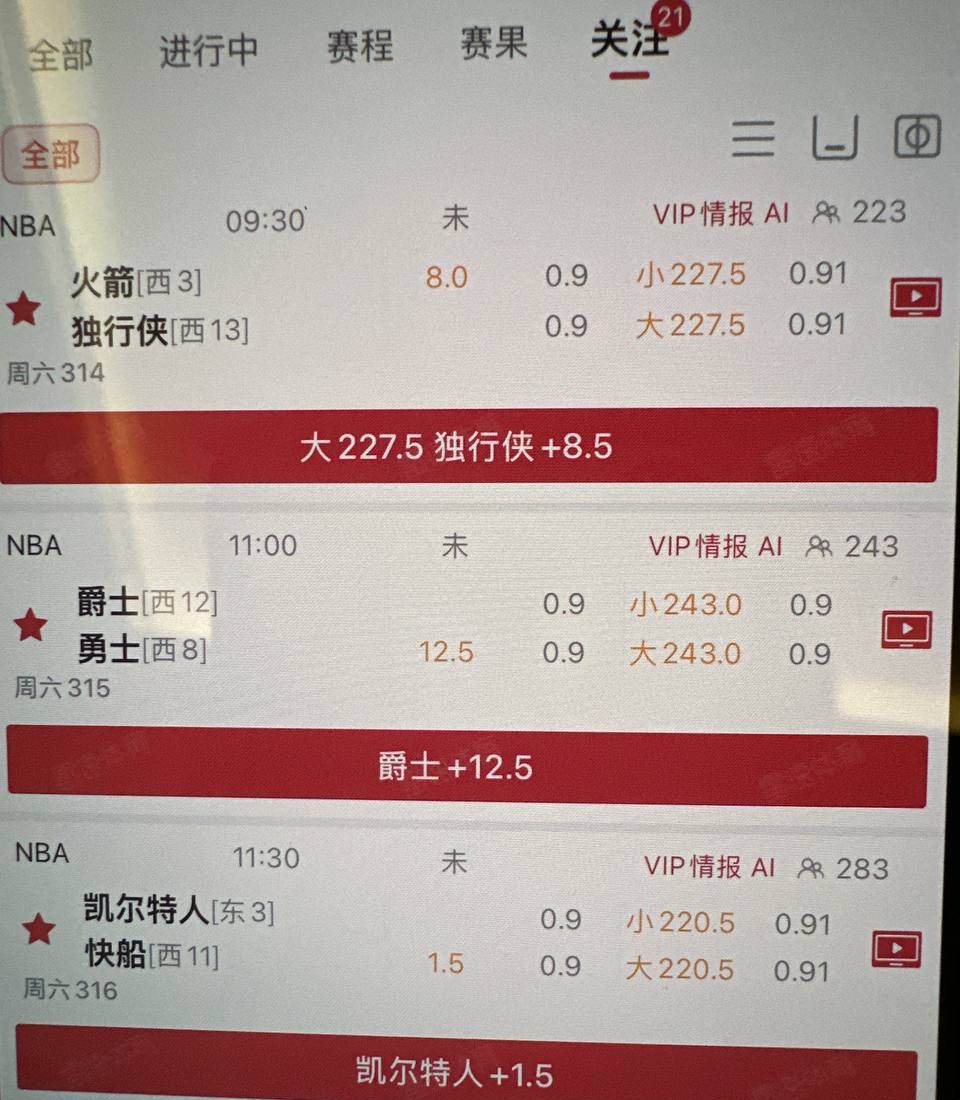Open the 赛果 tab
Screen dimensions: 960x1100
coord(493,44)
